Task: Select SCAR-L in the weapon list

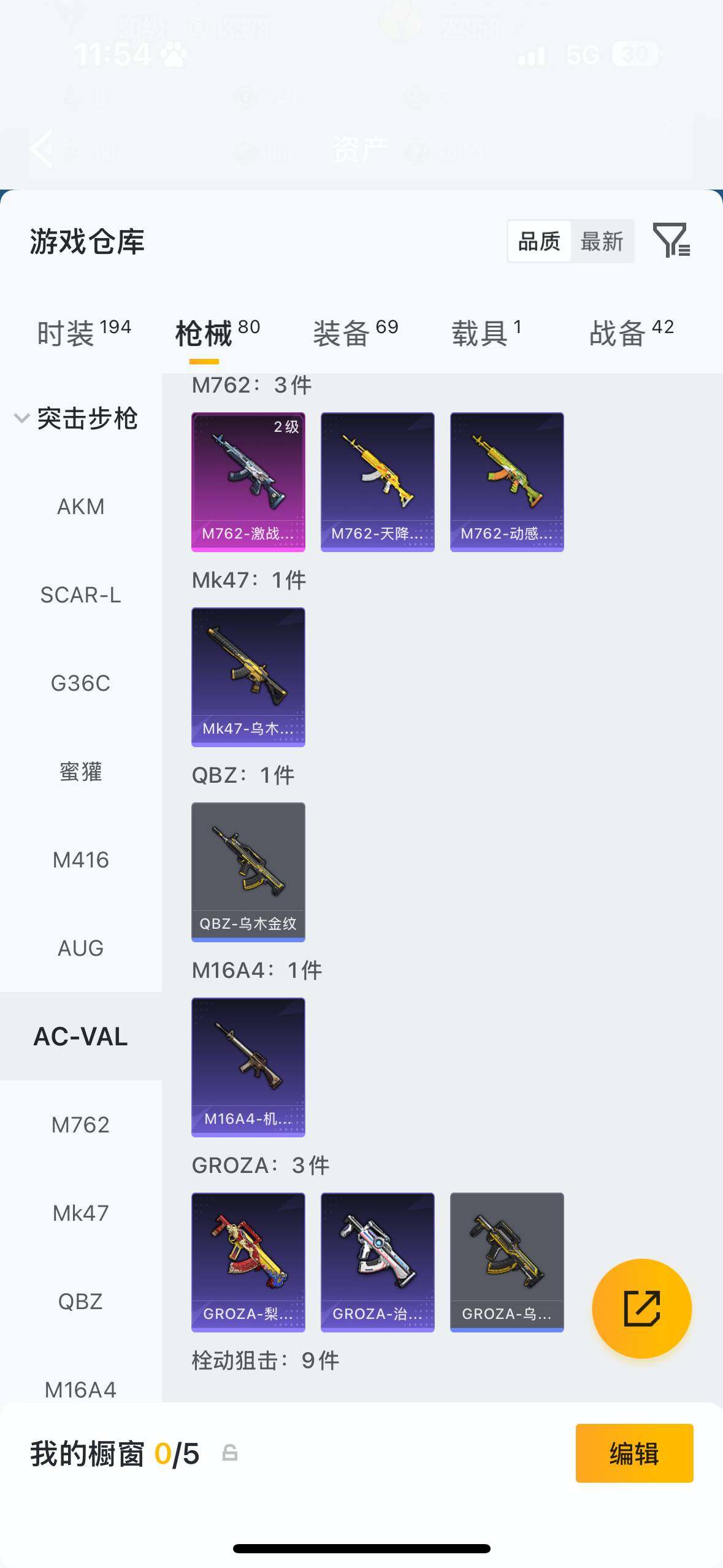Action: (x=80, y=595)
